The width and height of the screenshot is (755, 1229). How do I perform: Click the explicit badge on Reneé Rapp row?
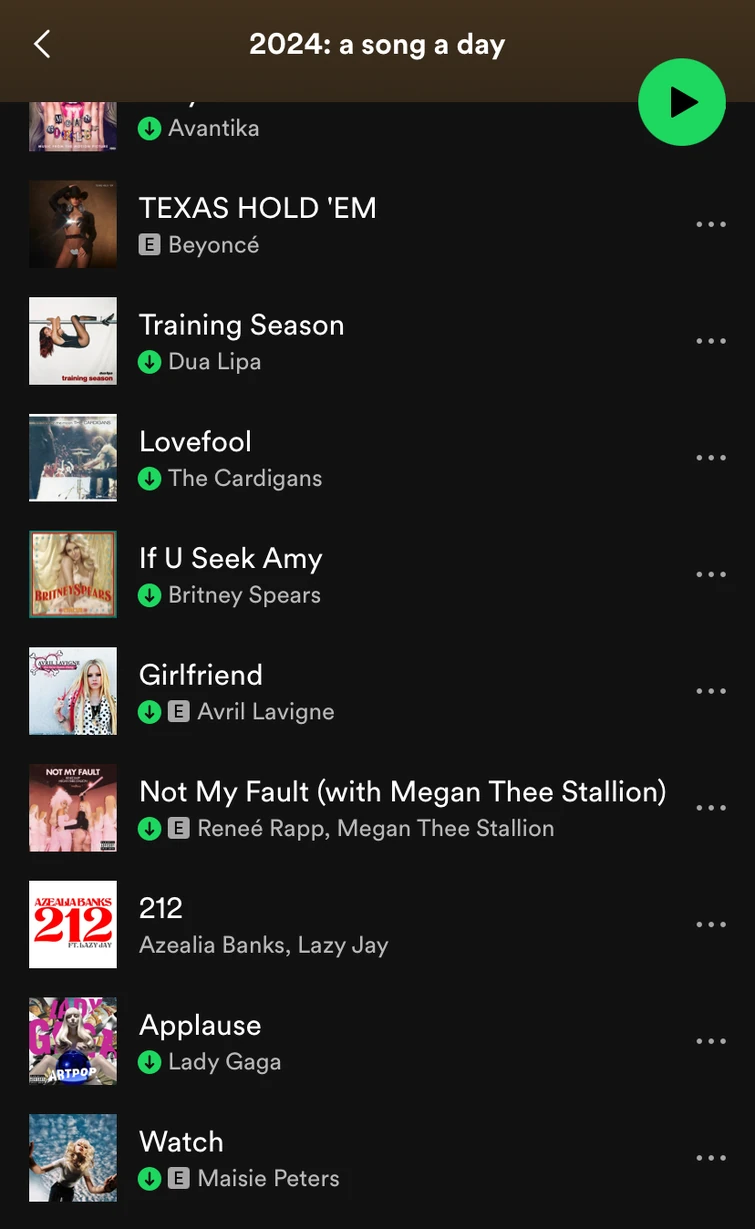(177, 828)
